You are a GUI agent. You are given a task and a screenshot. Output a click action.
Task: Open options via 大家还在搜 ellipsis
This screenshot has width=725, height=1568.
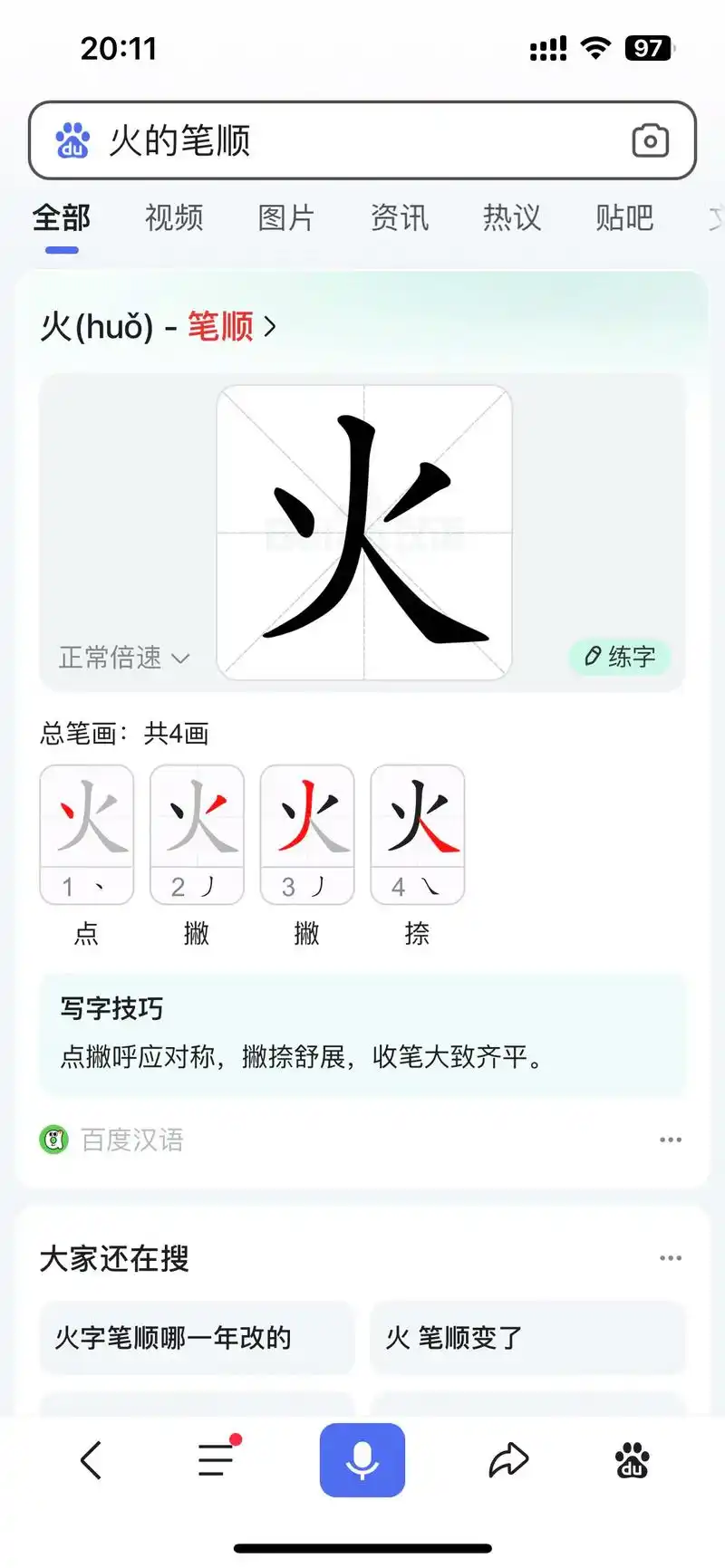coord(671,1256)
